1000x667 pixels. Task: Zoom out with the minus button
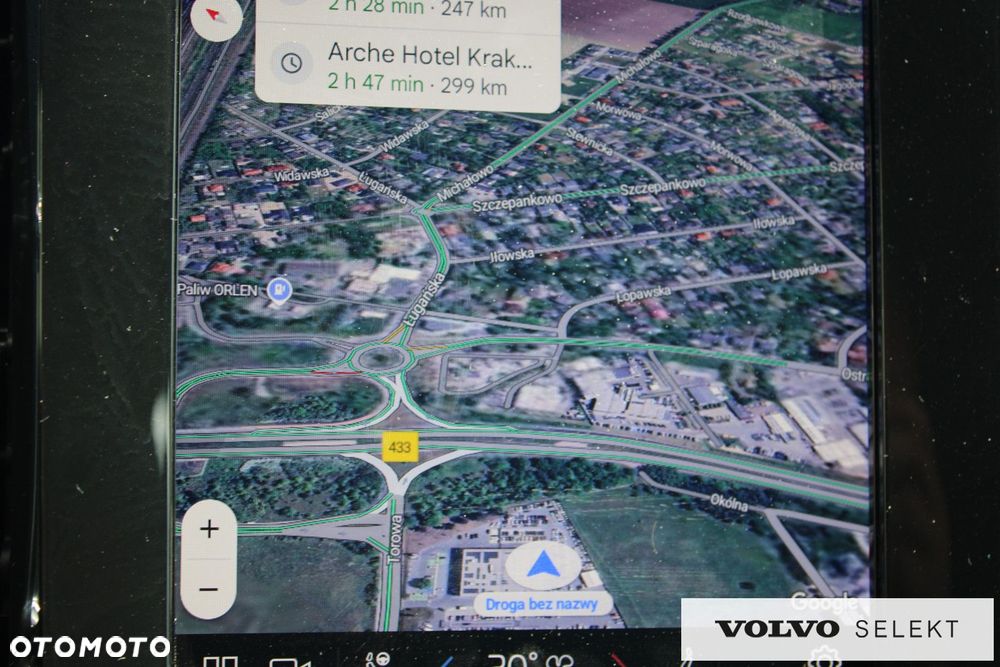click(209, 588)
